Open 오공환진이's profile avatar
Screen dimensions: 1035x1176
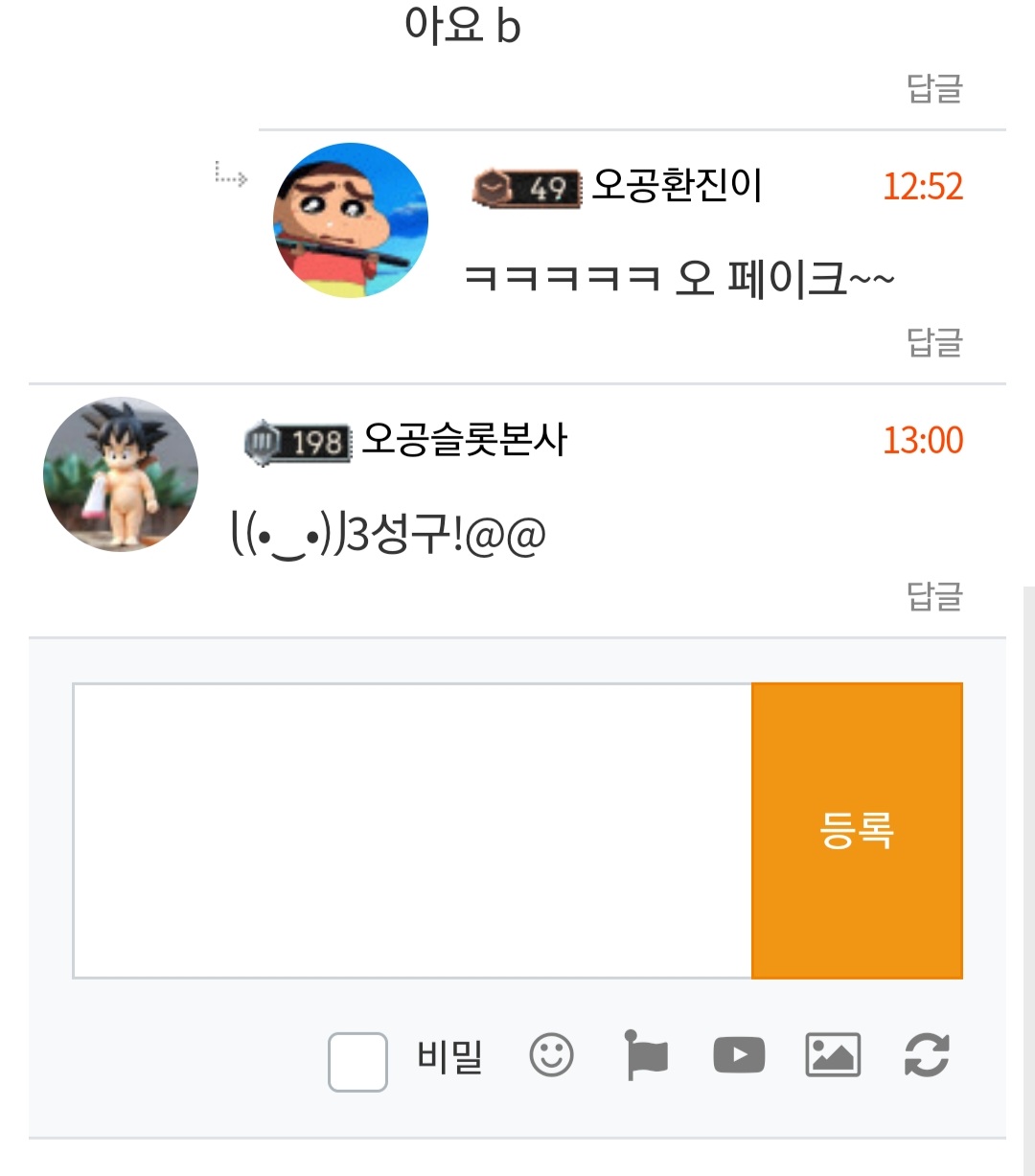[x=351, y=220]
